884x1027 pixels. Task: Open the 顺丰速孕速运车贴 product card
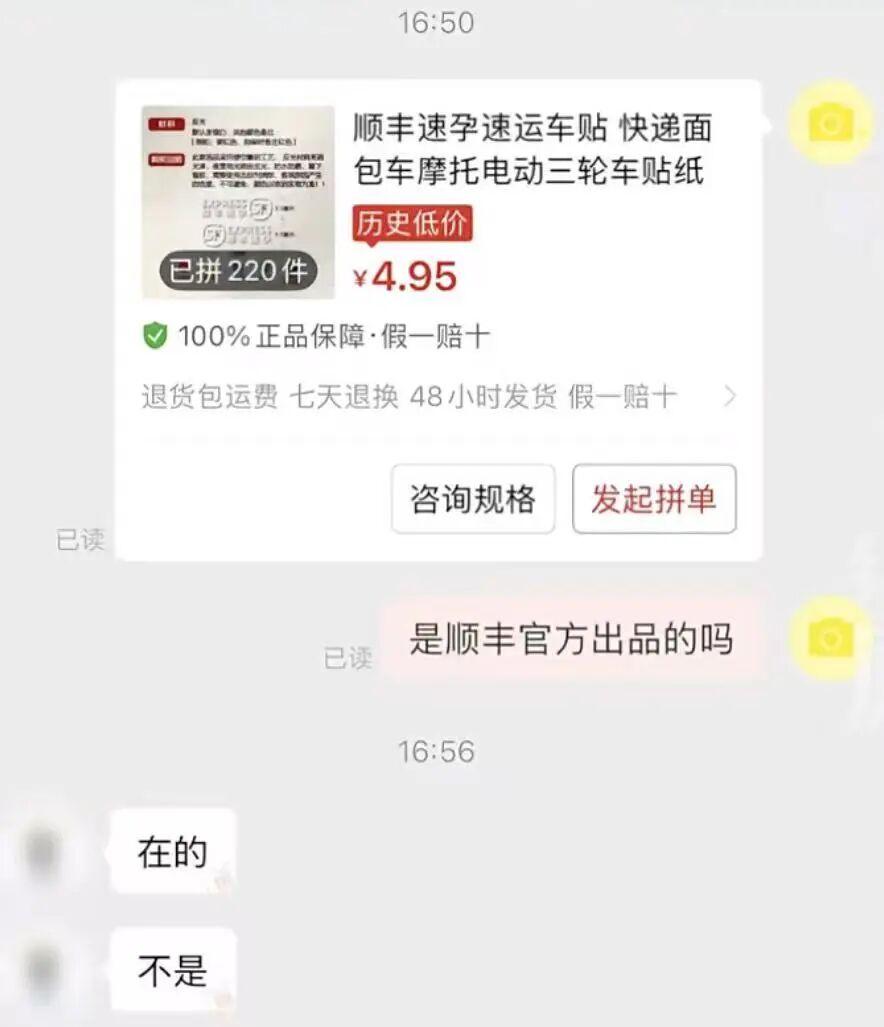532,149
